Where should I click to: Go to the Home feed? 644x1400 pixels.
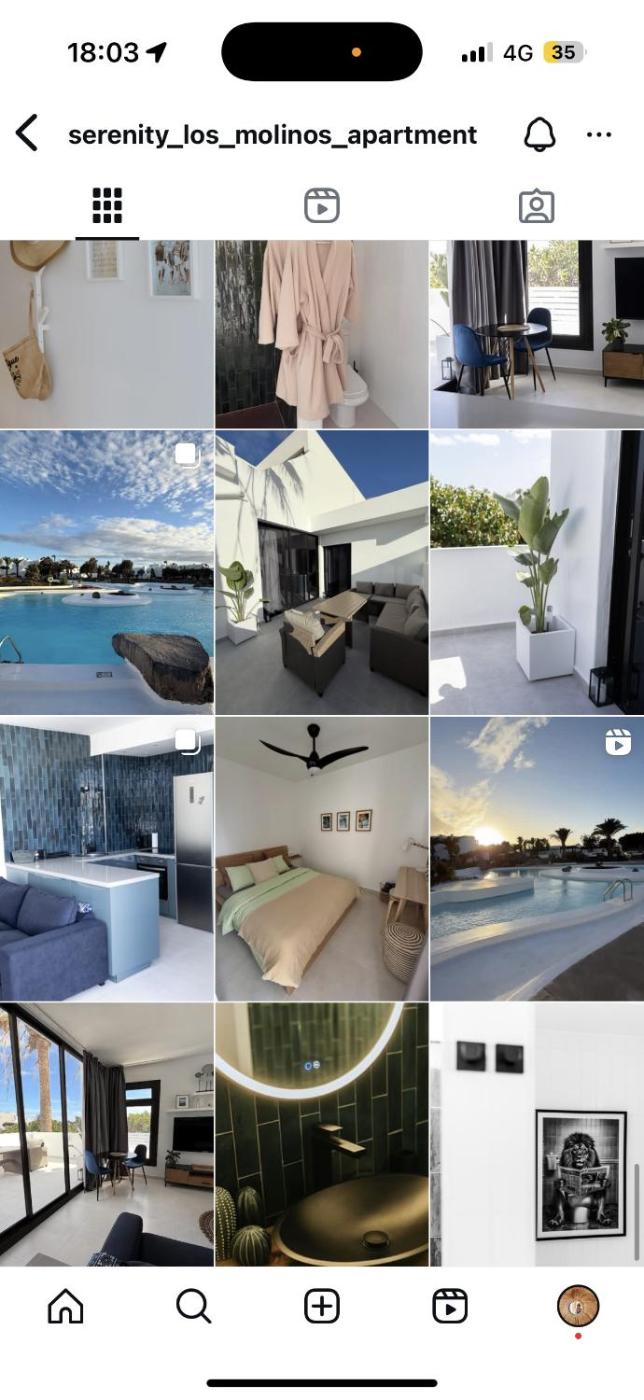(66, 1306)
